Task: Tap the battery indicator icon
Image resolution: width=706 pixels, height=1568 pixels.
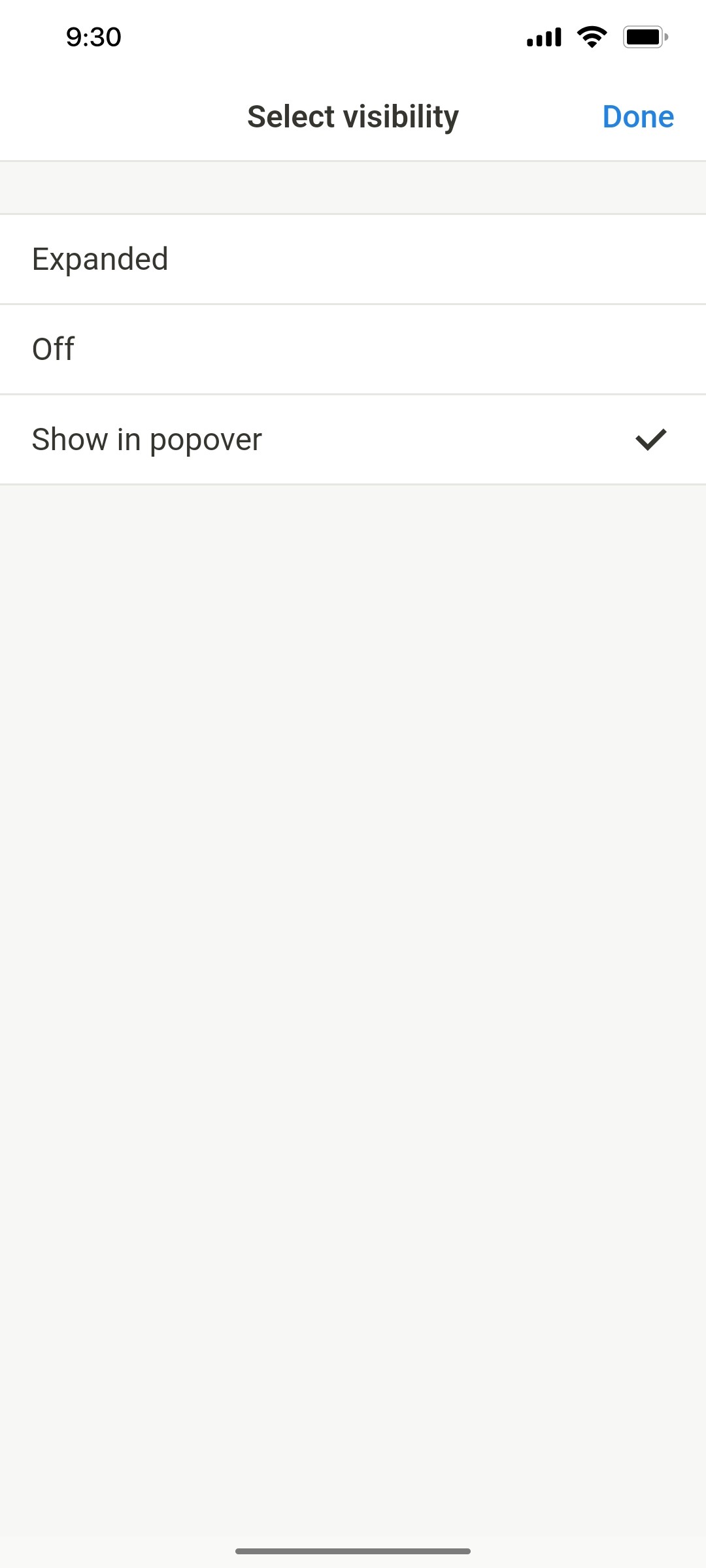Action: coord(645,36)
